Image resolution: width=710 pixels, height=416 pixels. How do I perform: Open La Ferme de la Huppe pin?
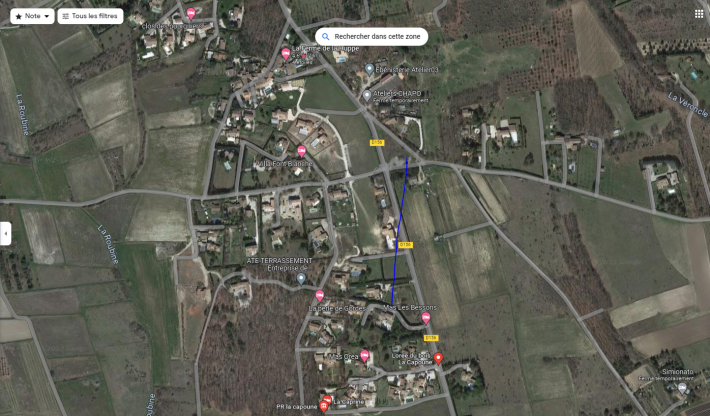click(287, 52)
